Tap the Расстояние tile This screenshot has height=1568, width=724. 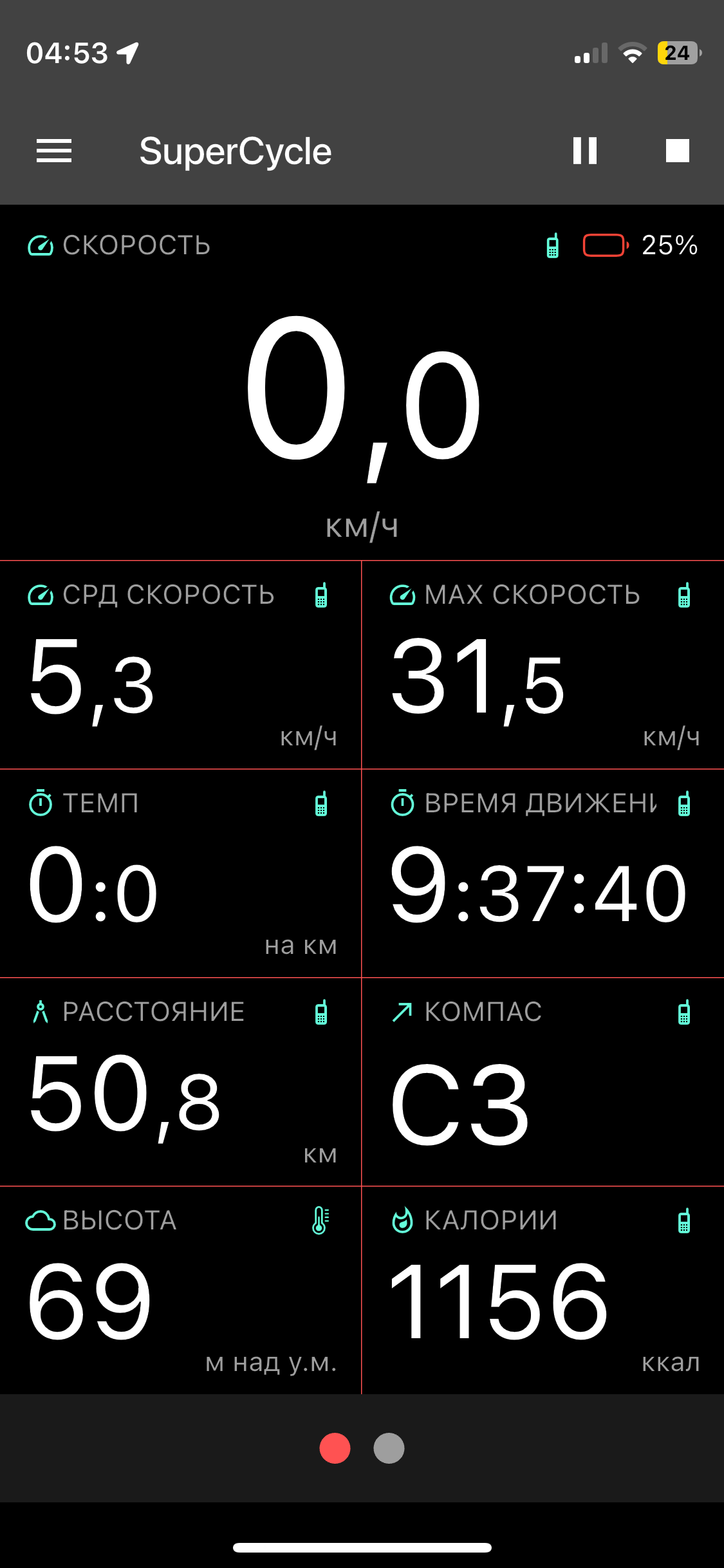point(180,1083)
